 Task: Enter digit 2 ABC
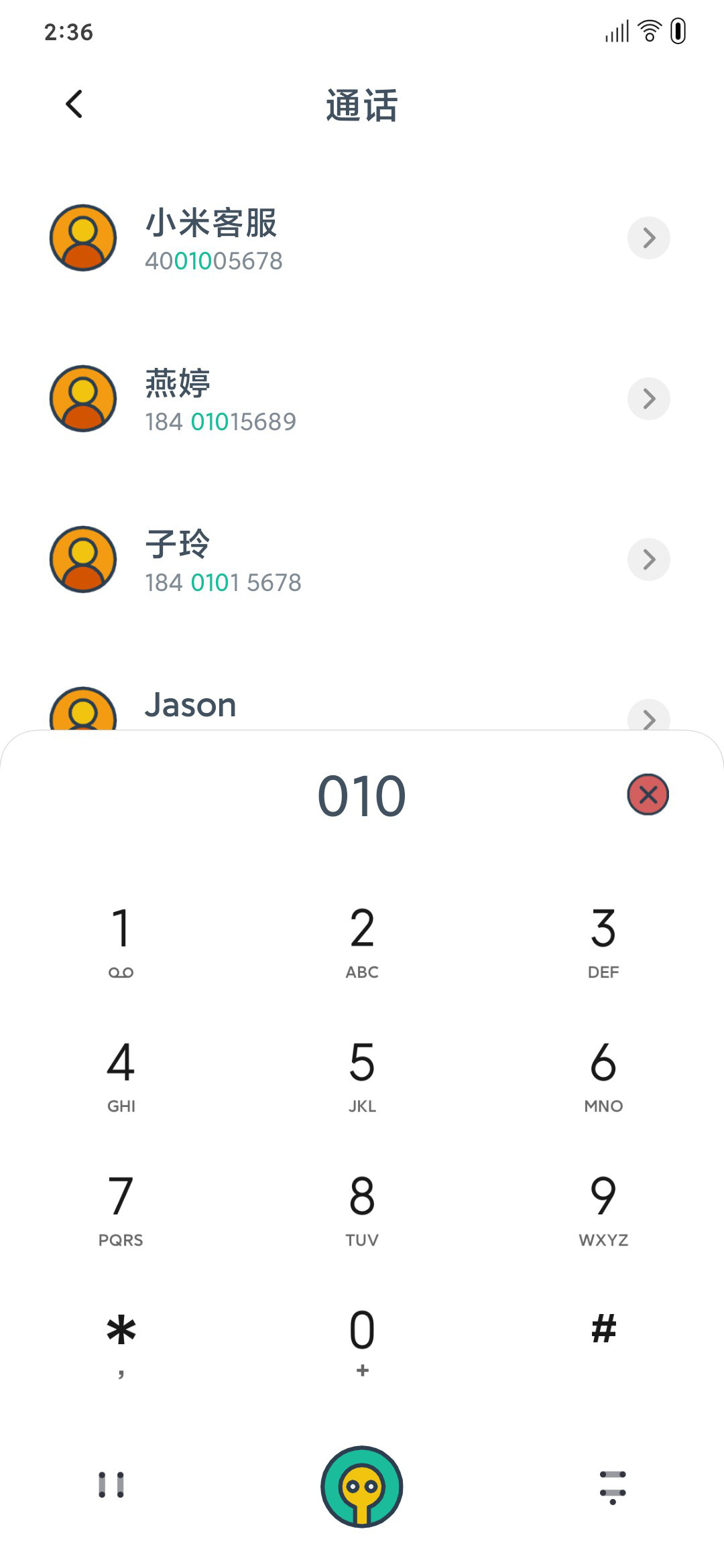point(362,941)
